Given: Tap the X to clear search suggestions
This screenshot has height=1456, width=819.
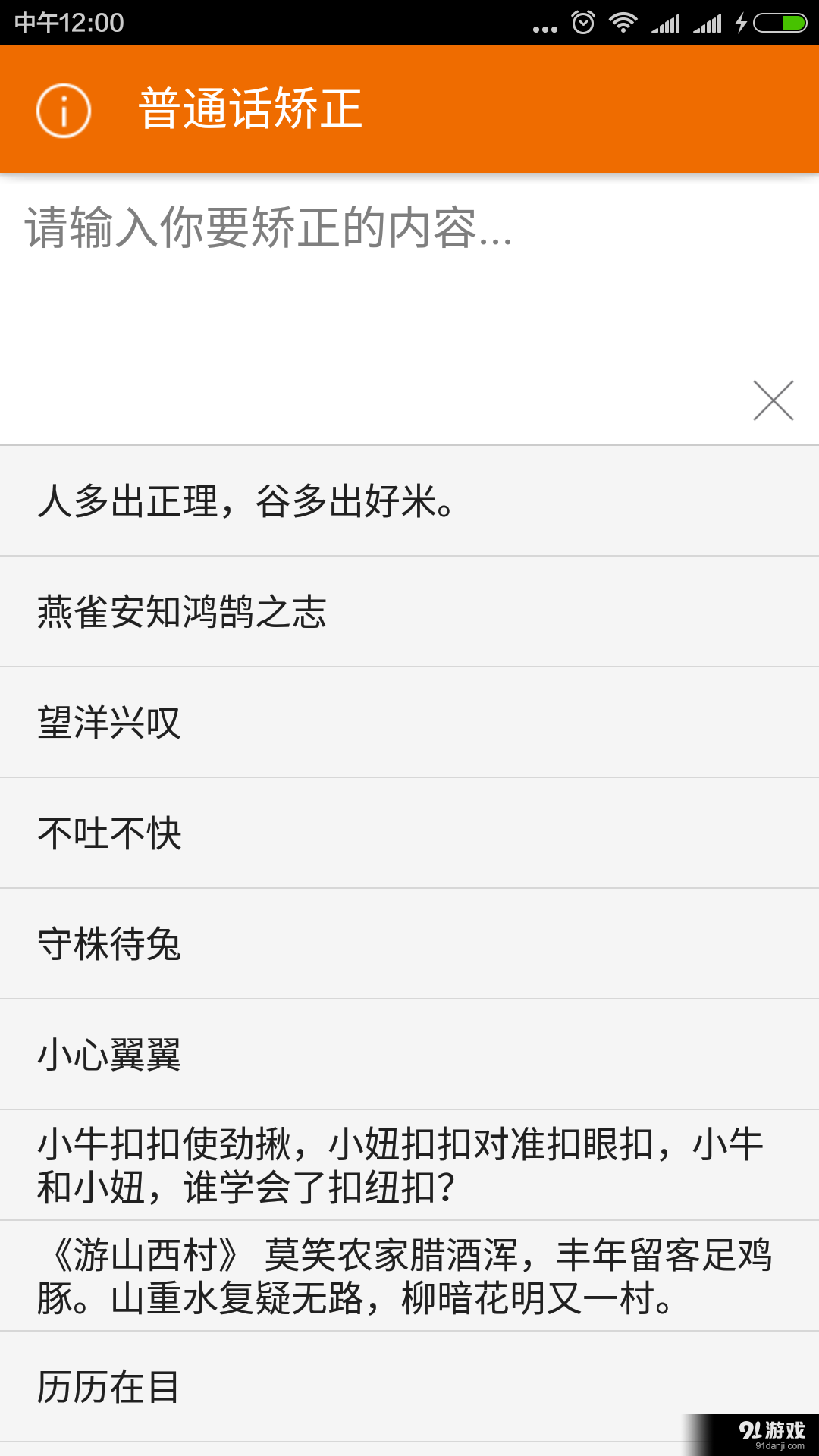Looking at the screenshot, I should point(772,400).
